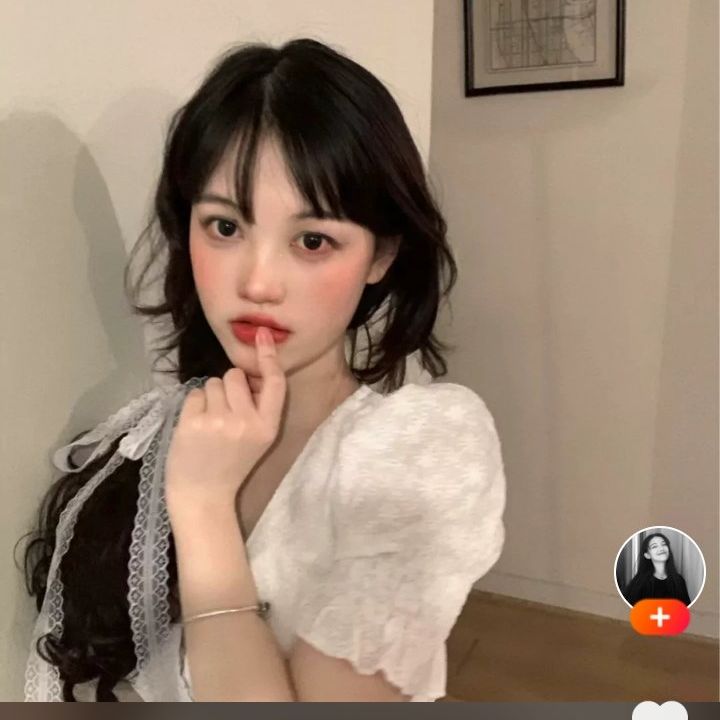
Task: Open the creator's profile avatar
Action: [x=659, y=567]
